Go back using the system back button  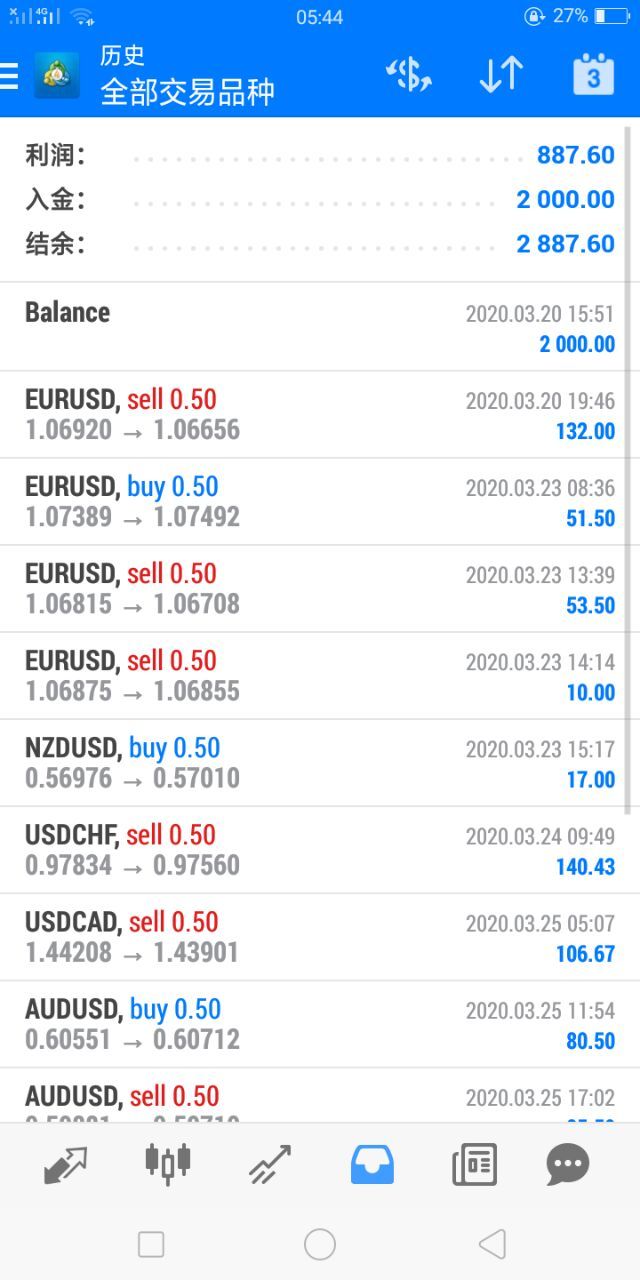[x=491, y=1244]
